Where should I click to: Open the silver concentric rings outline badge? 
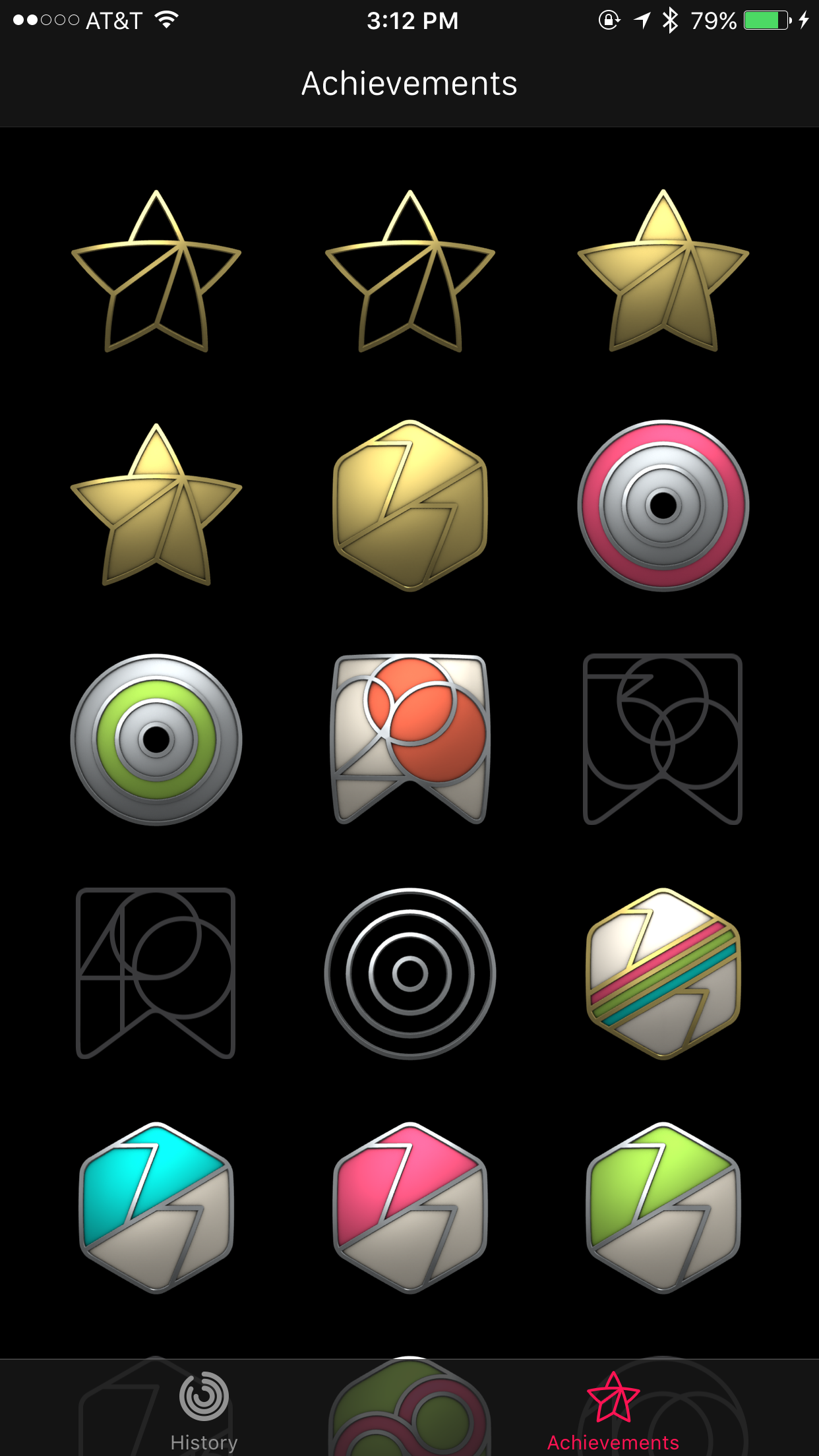pyautogui.click(x=409, y=973)
